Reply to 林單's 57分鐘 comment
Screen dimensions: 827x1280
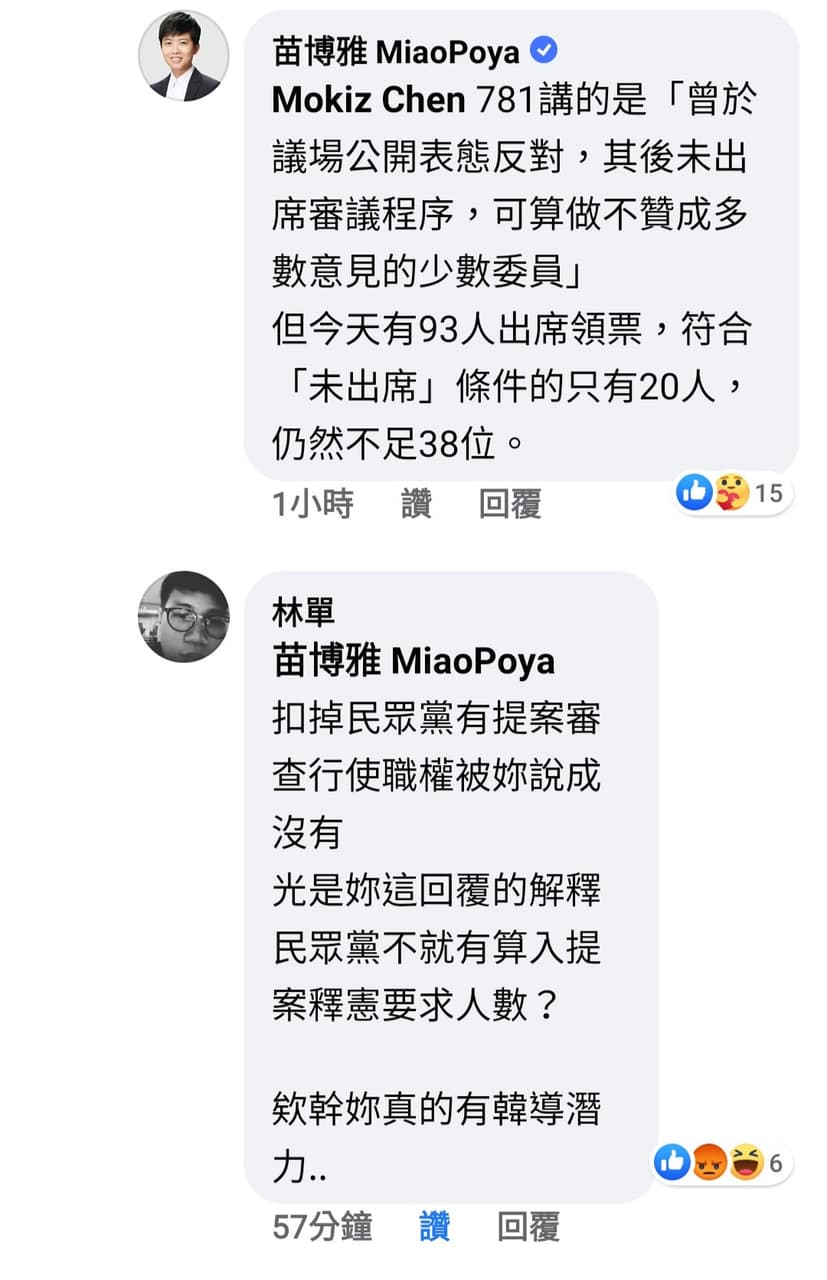[x=528, y=1226]
